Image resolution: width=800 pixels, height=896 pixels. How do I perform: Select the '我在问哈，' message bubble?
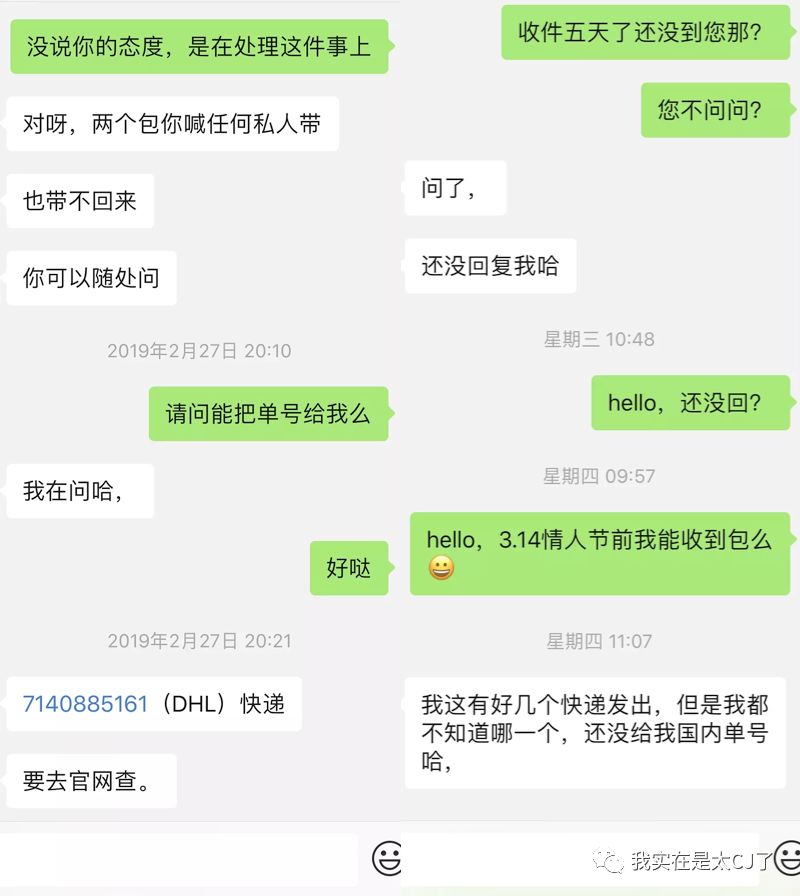(79, 490)
